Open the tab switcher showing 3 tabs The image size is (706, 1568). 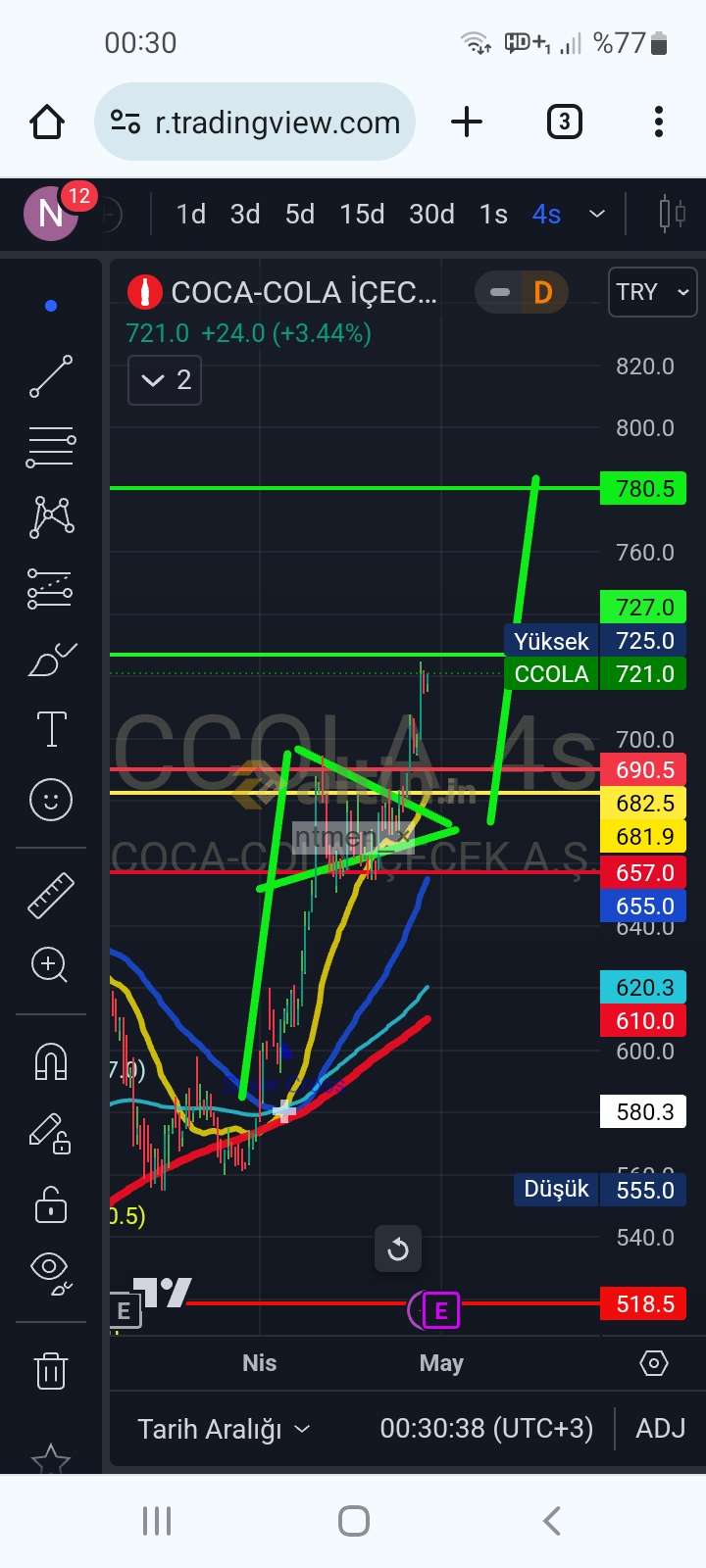564,122
